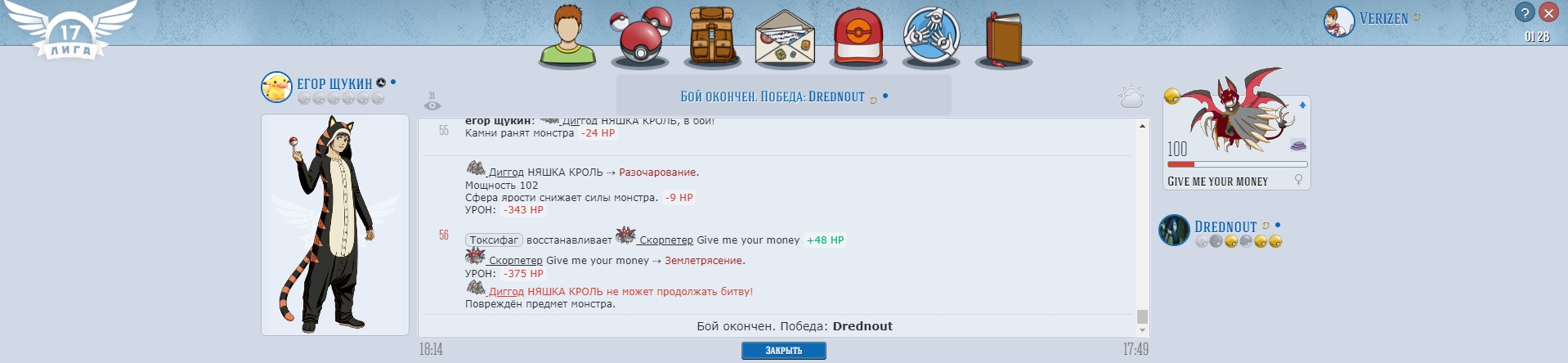Screen dimensions: 1568x363
Task: Open the mail envelope
Action: coord(785,39)
